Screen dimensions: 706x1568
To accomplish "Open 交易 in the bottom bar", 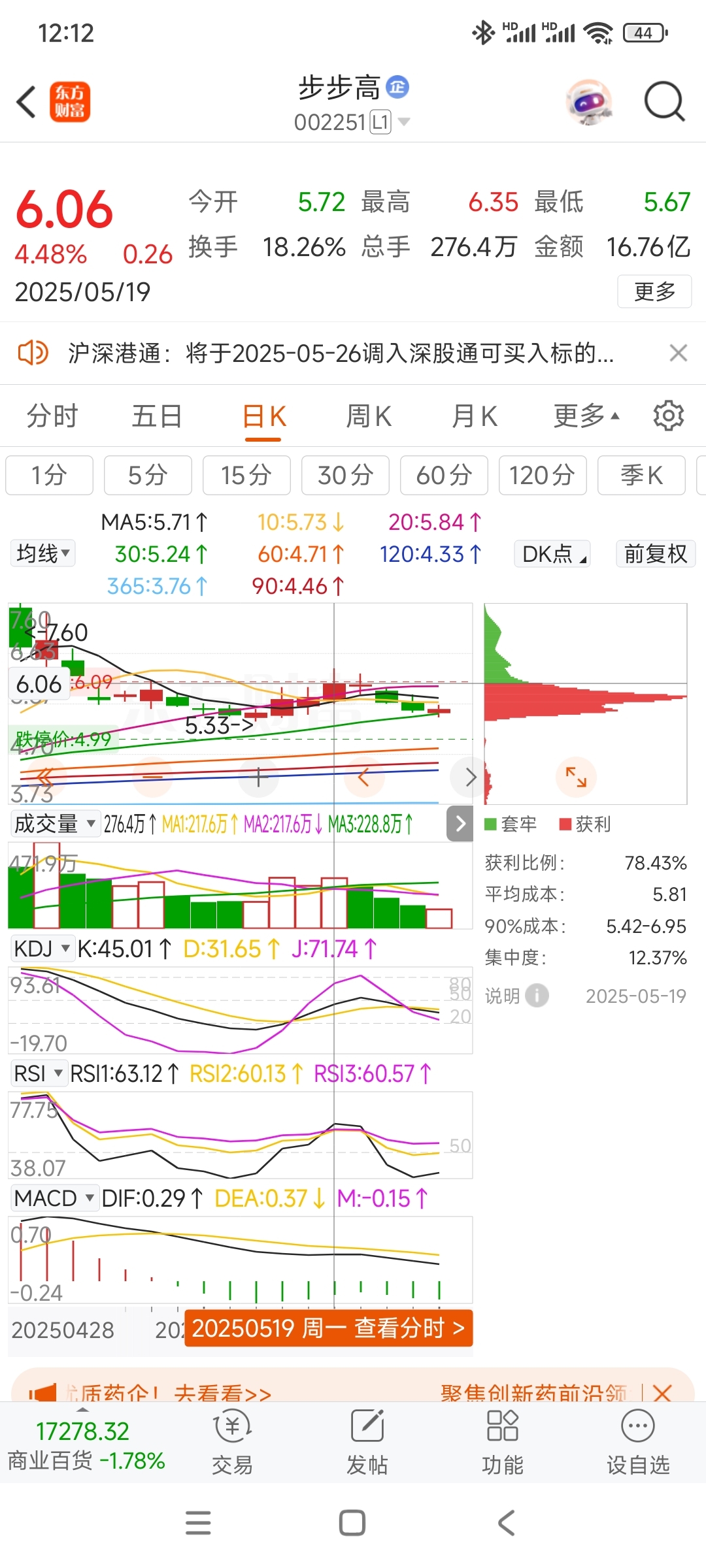I will pos(232,1443).
